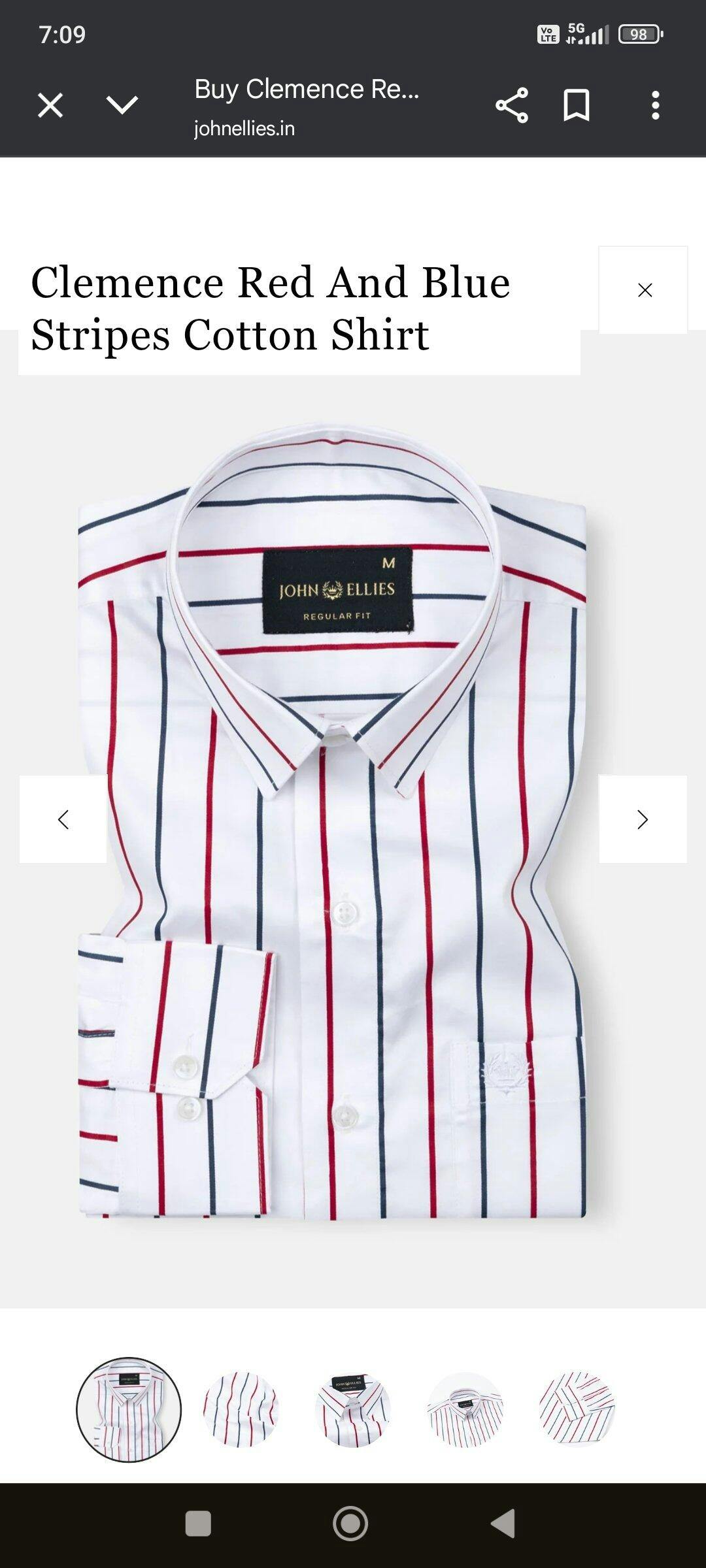The height and width of the screenshot is (1568, 706).
Task: Select the second thumbnail with fabric close-up
Action: (241, 1409)
